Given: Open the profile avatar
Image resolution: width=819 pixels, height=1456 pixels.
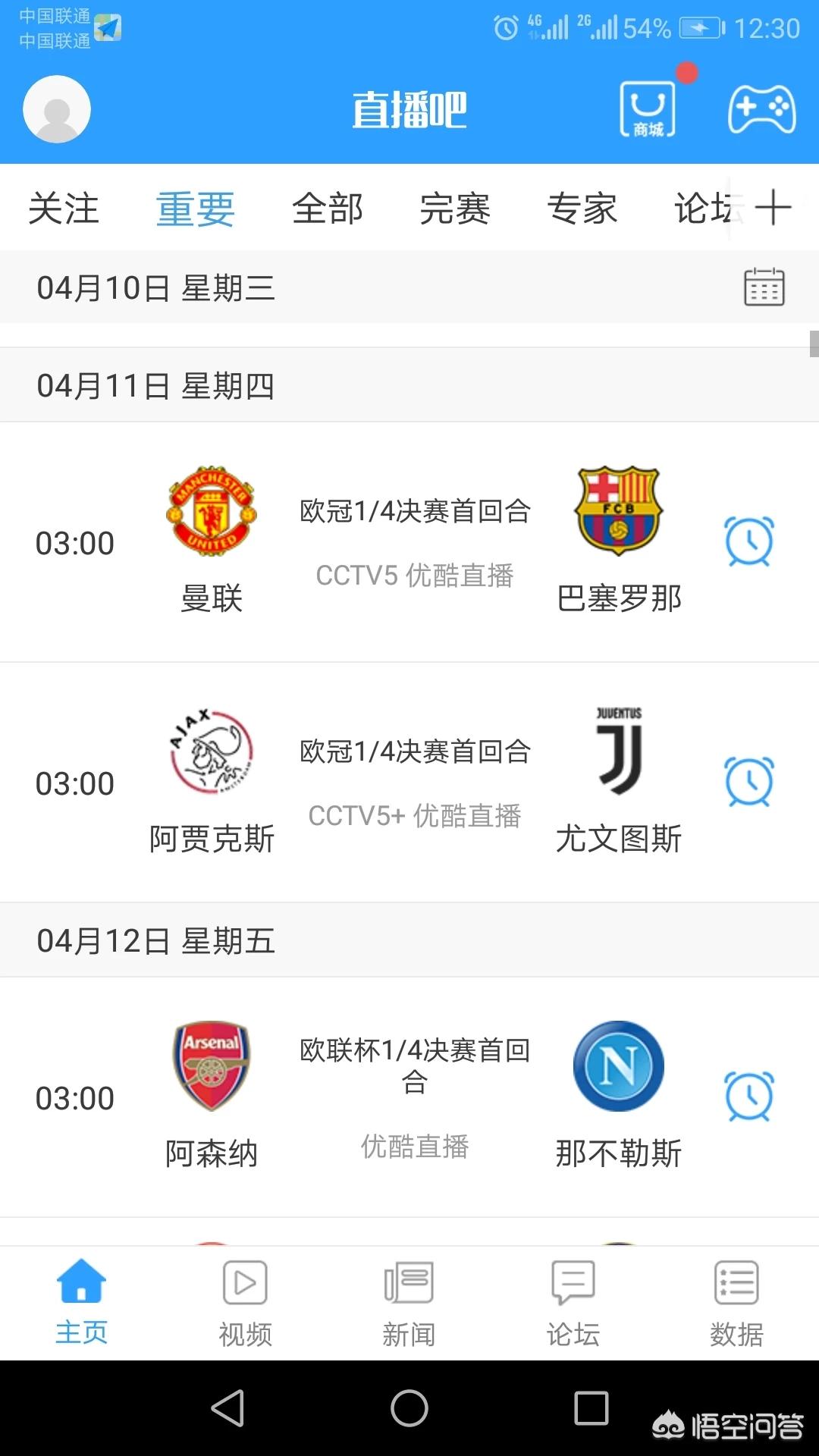Looking at the screenshot, I should [57, 109].
